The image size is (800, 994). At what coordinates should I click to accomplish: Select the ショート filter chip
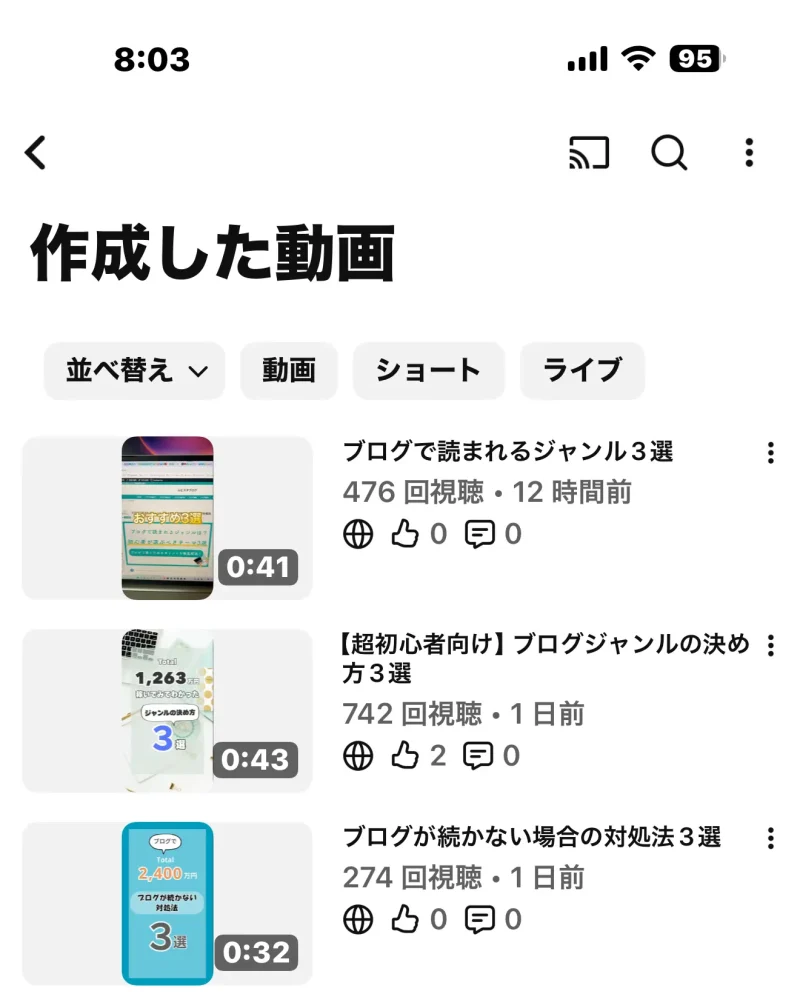pyautogui.click(x=428, y=371)
